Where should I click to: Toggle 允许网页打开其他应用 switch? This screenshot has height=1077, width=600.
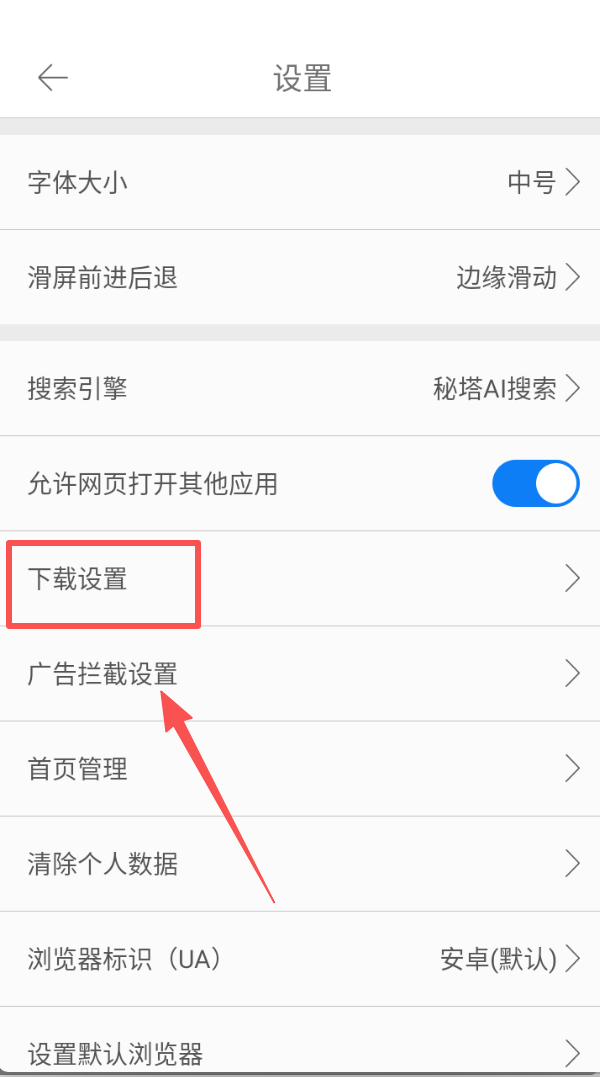[x=535, y=484]
